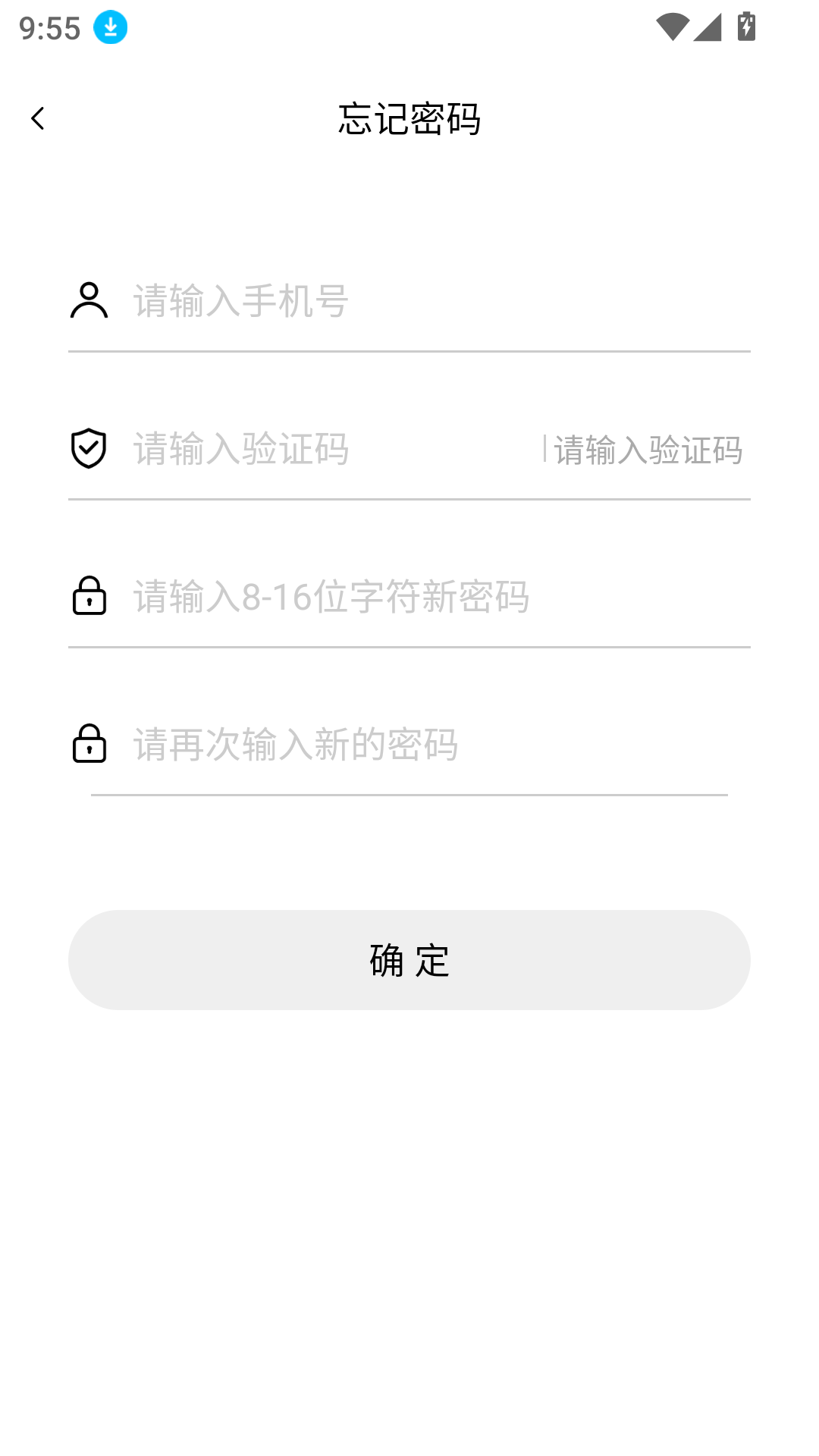Click the shield verification icon
This screenshot has height=1456, width=819.
click(89, 449)
